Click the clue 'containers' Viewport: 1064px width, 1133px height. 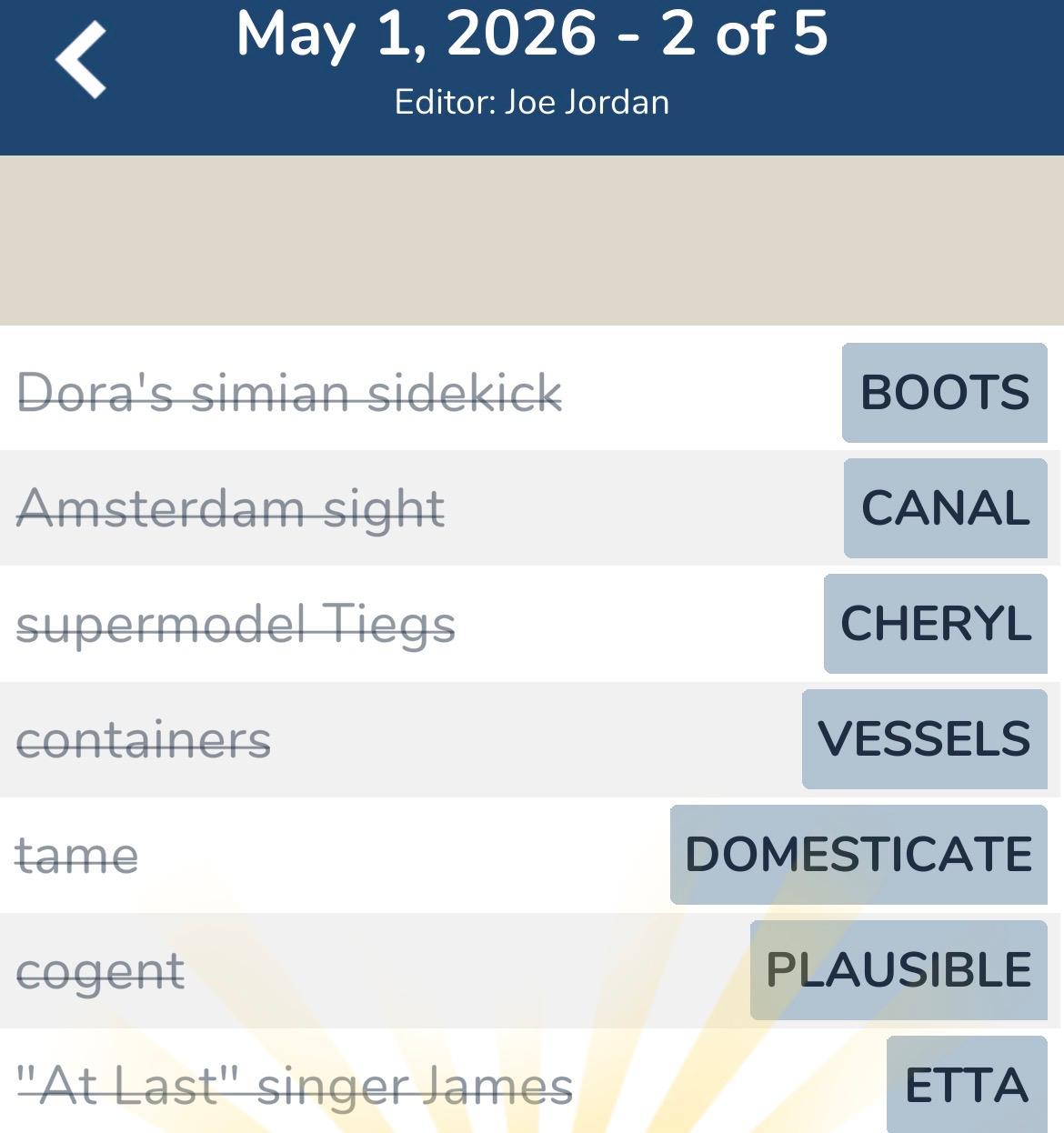point(144,738)
